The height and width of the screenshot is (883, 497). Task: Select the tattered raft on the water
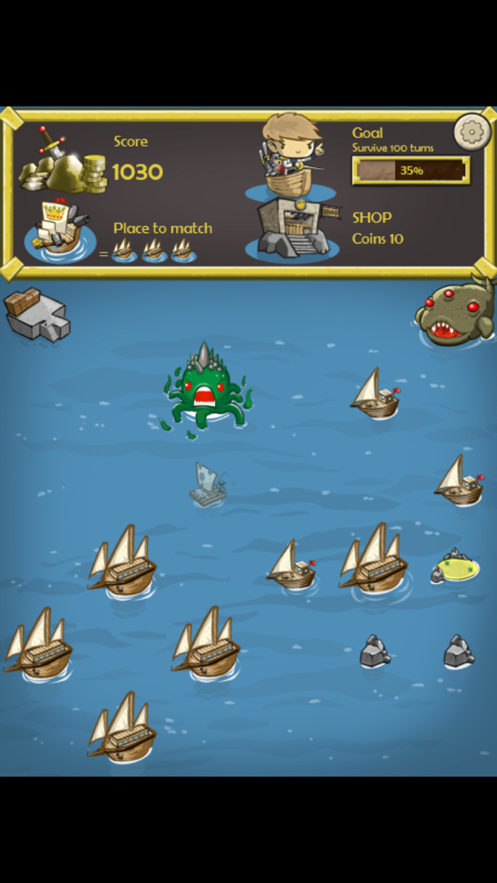tap(209, 484)
